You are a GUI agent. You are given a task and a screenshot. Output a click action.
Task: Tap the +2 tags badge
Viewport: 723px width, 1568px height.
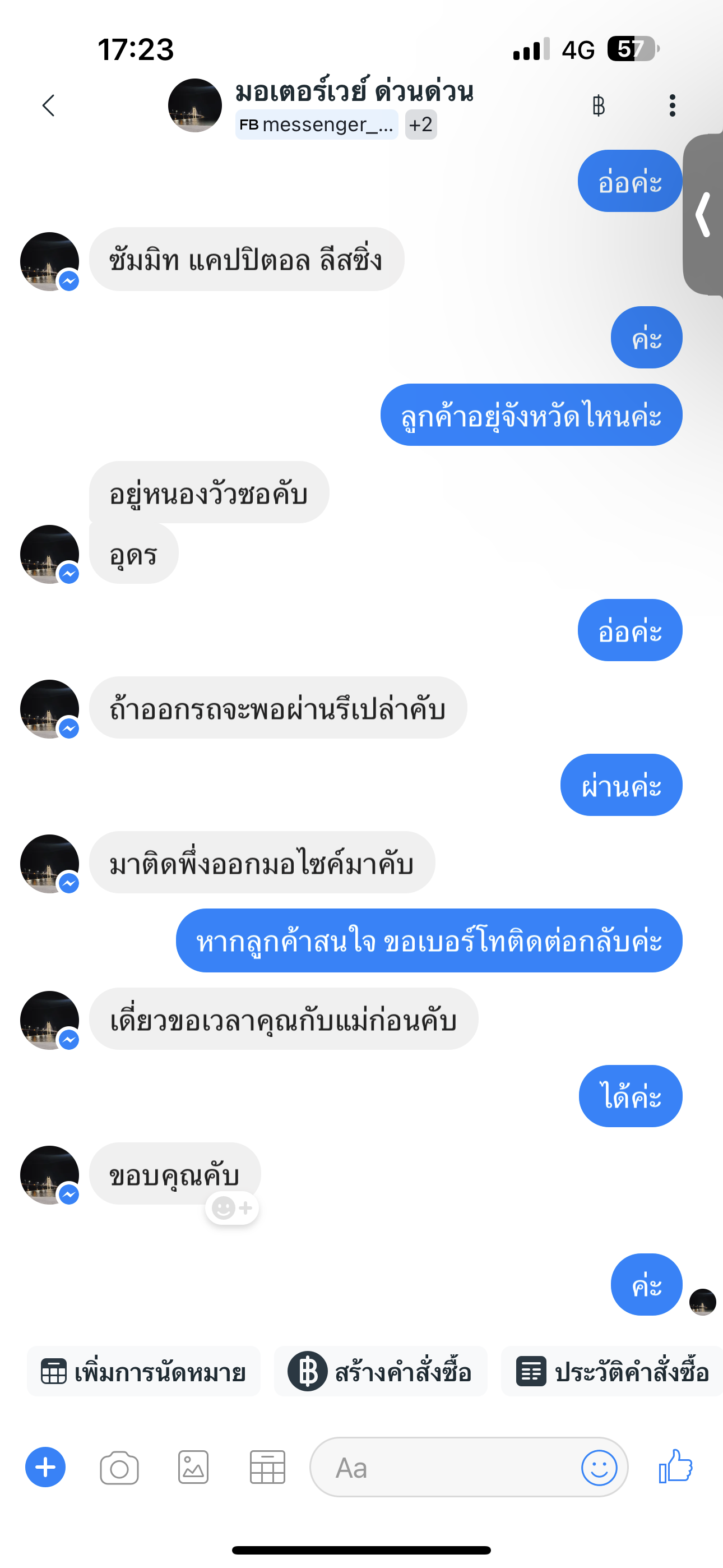point(420,125)
